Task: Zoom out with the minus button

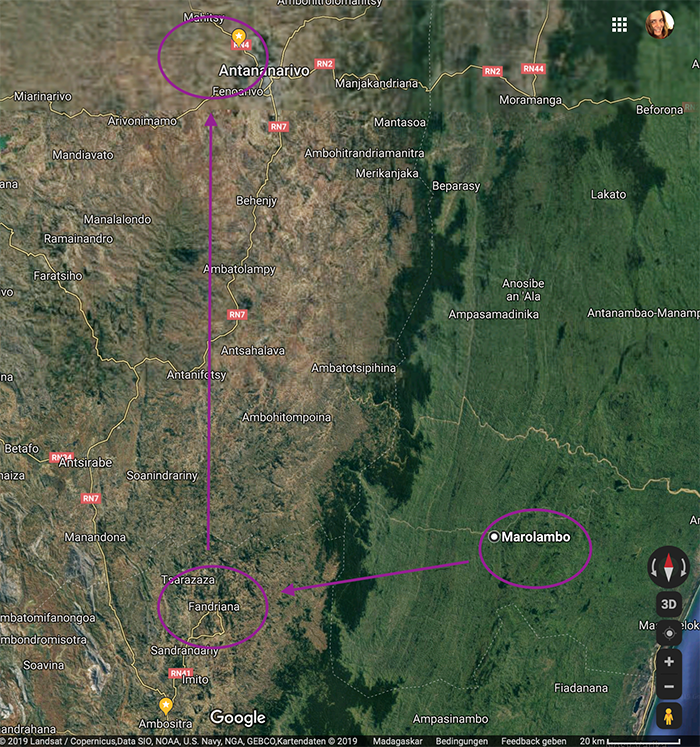Action: pos(668,686)
